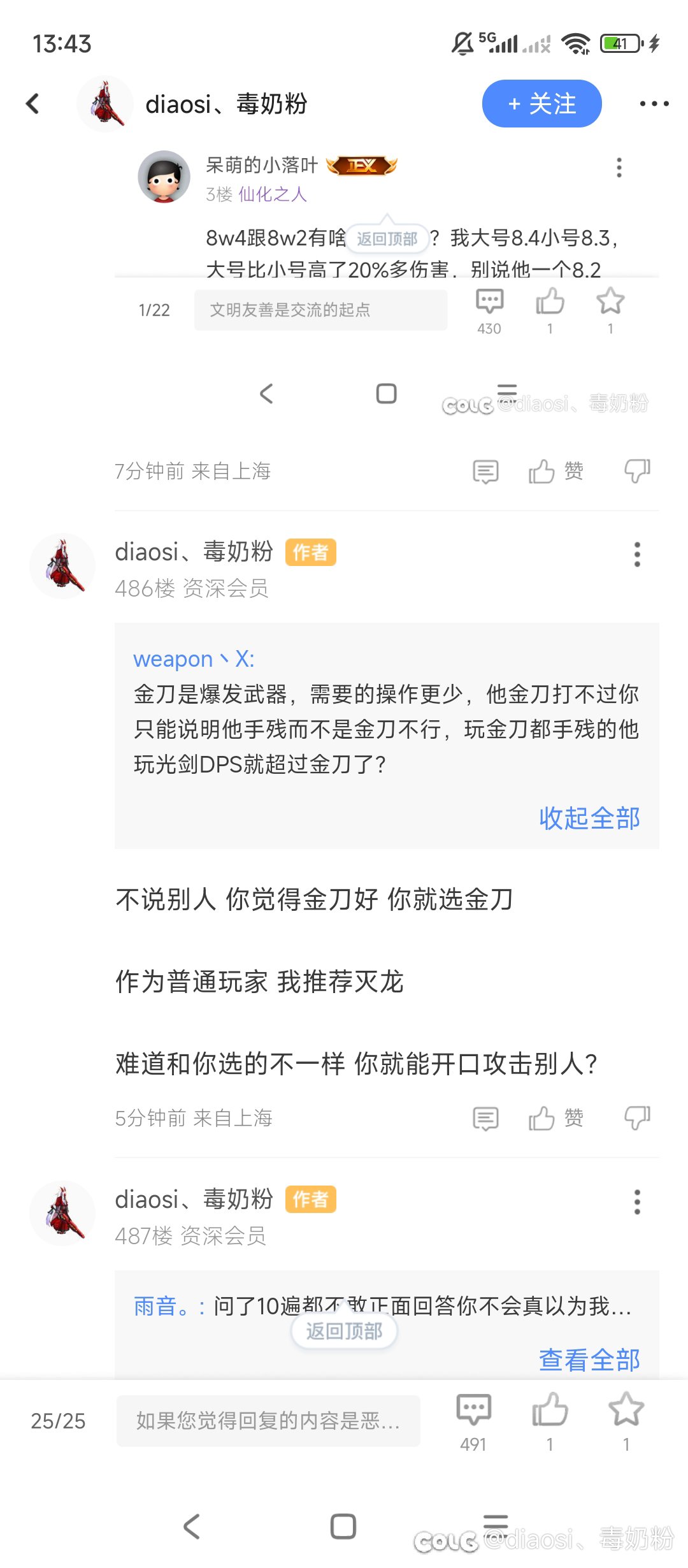
Task: Open the options menu for floor 487
Action: coord(636,1202)
